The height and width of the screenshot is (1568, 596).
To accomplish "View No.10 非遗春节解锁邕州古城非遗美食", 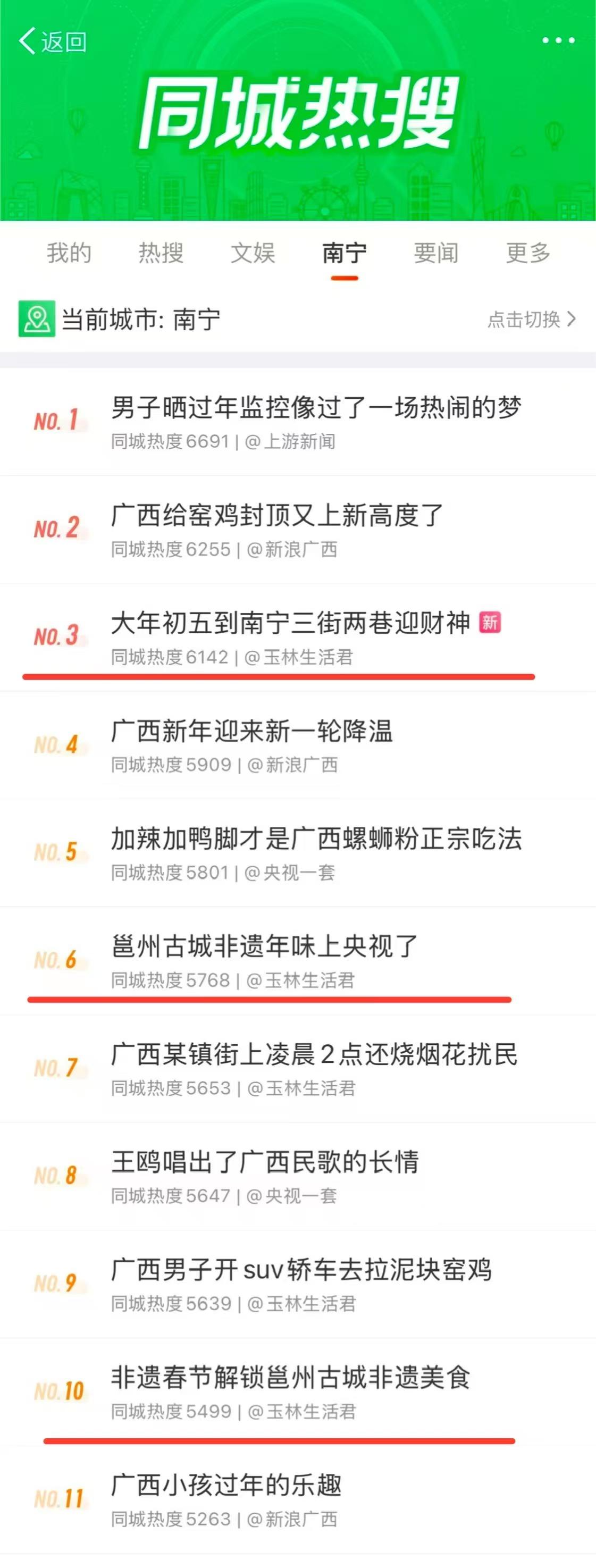I will [x=290, y=1378].
